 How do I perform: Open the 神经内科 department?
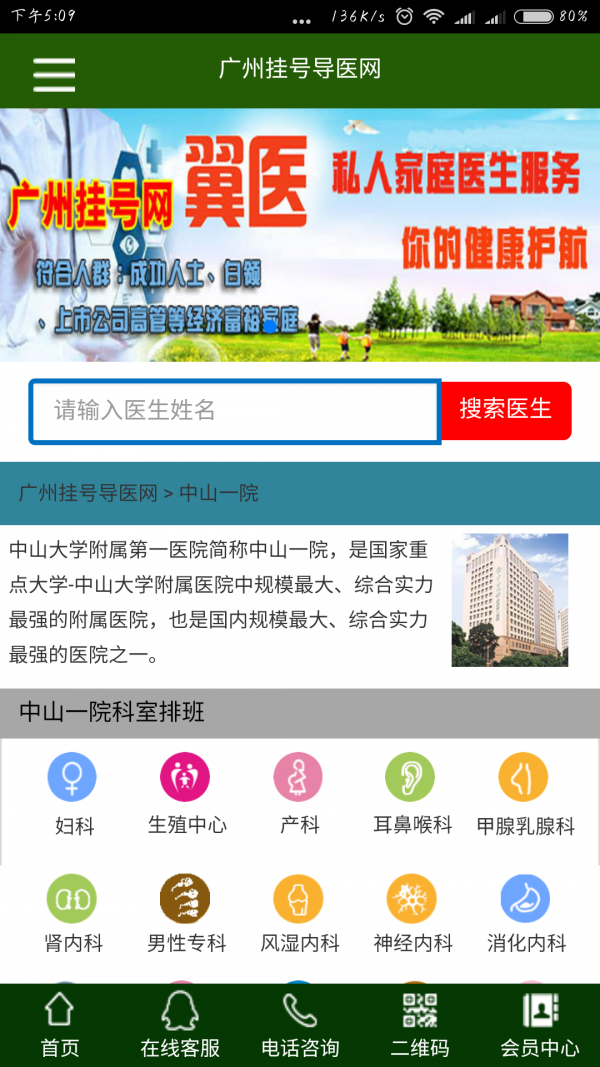click(412, 912)
